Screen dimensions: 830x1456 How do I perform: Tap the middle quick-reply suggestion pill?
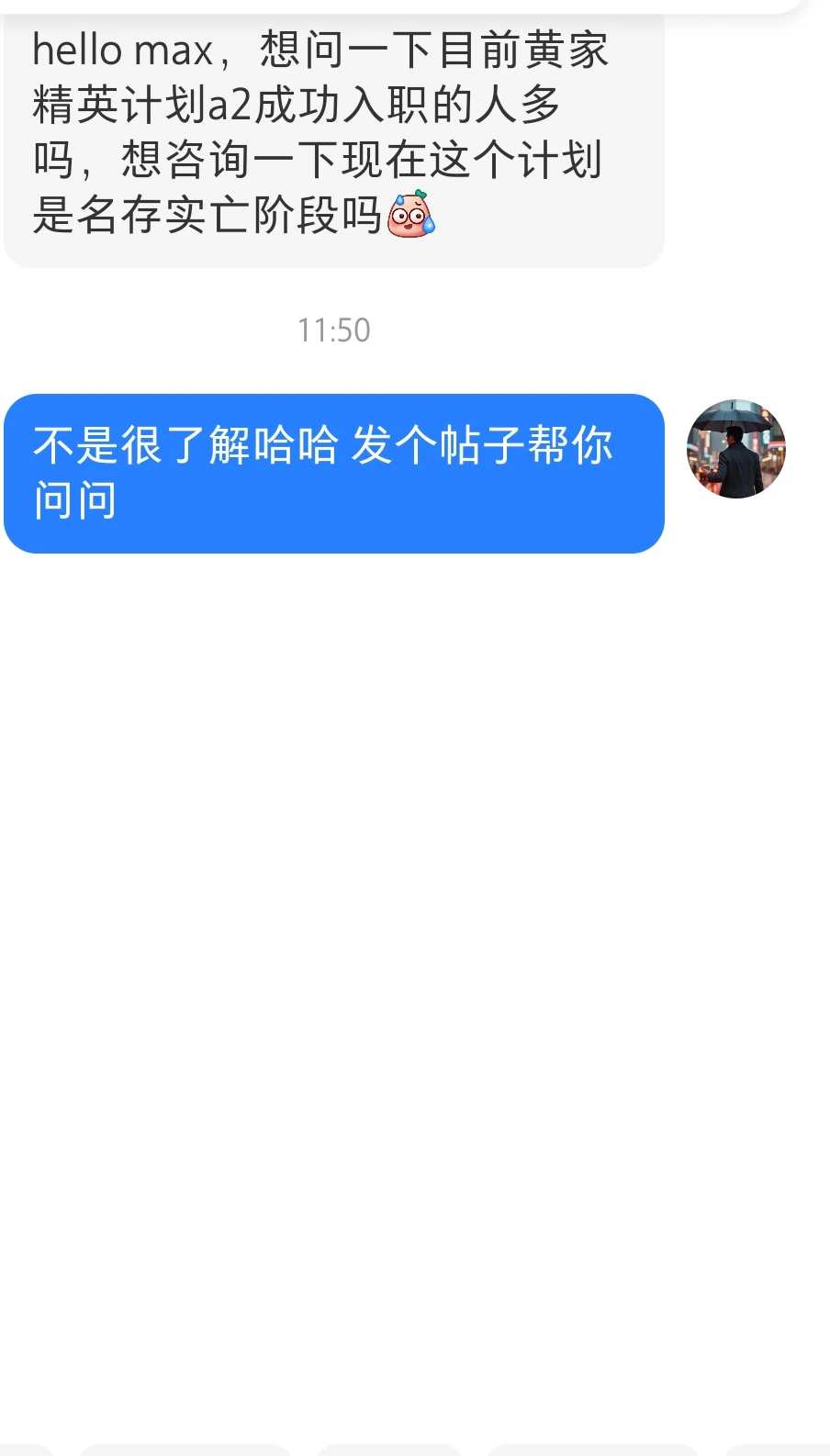[x=388, y=1449]
